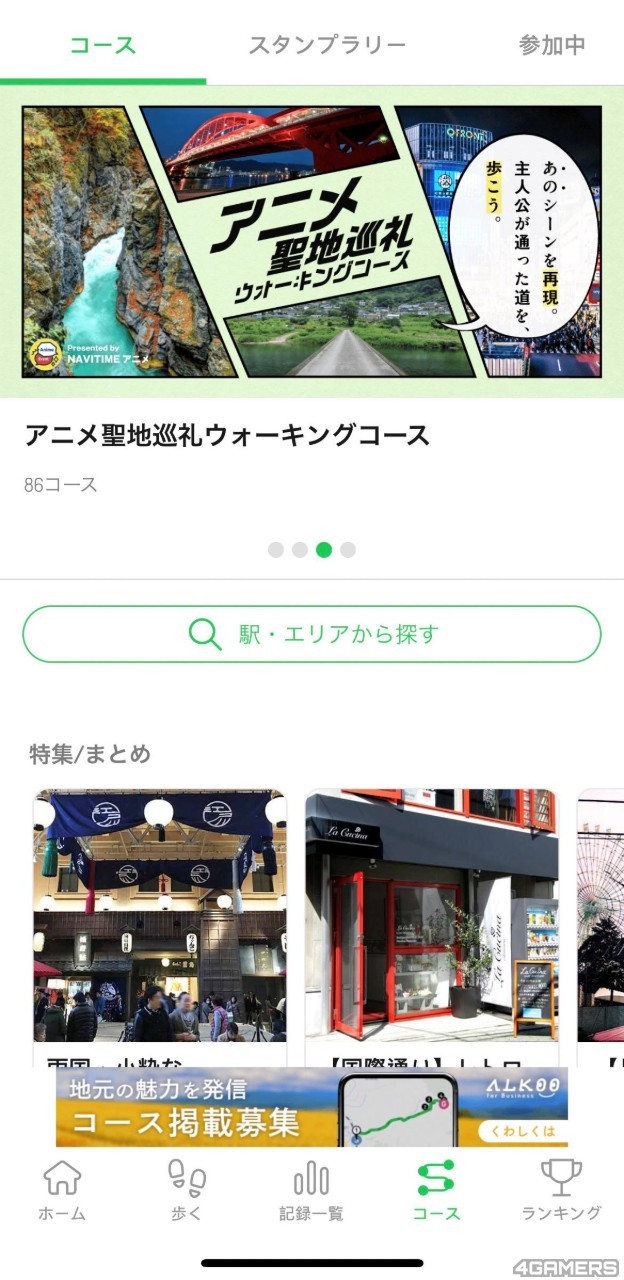View the ランキング tab

(x=561, y=1190)
